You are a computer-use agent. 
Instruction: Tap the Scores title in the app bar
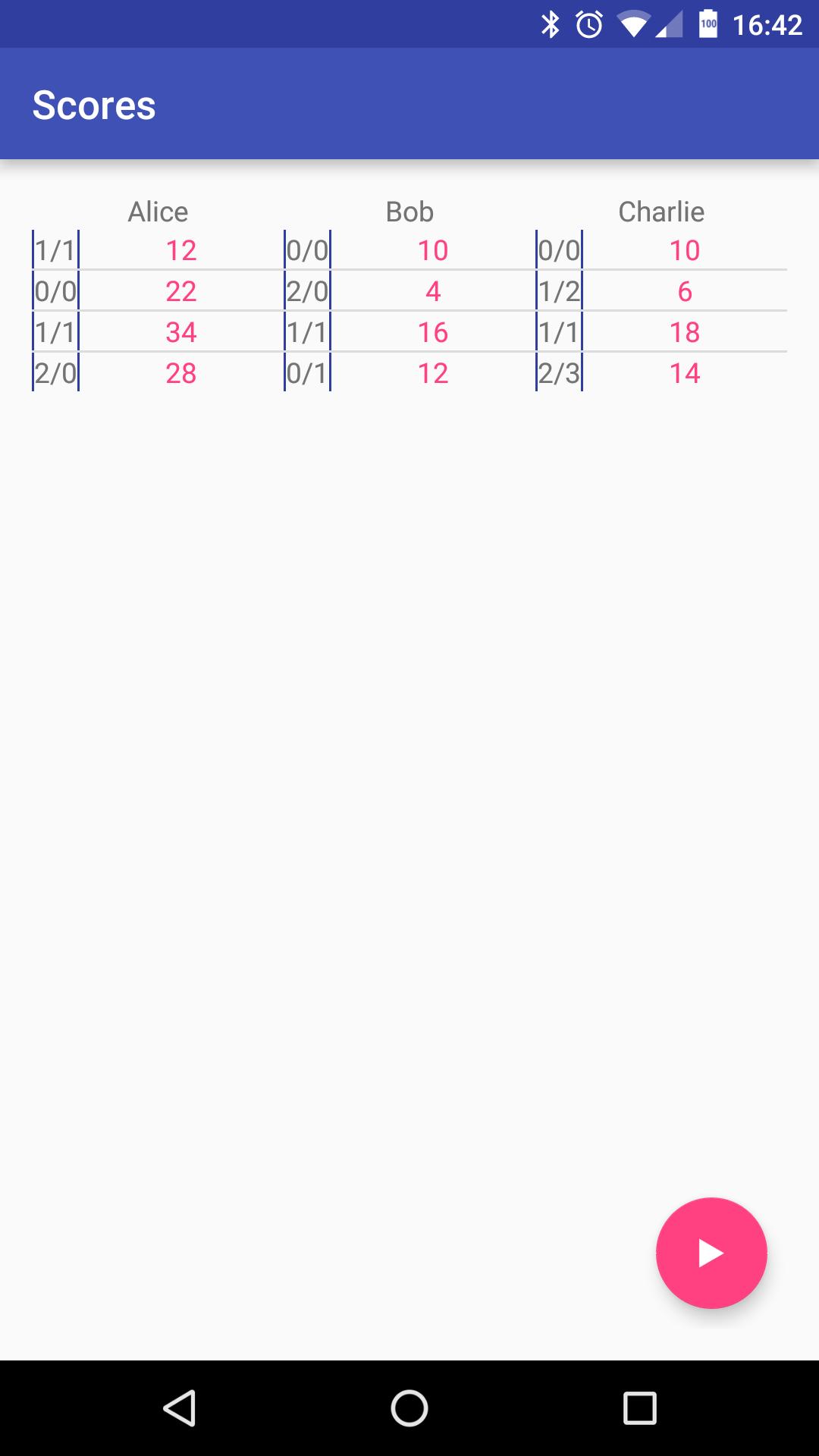pyautogui.click(x=93, y=105)
